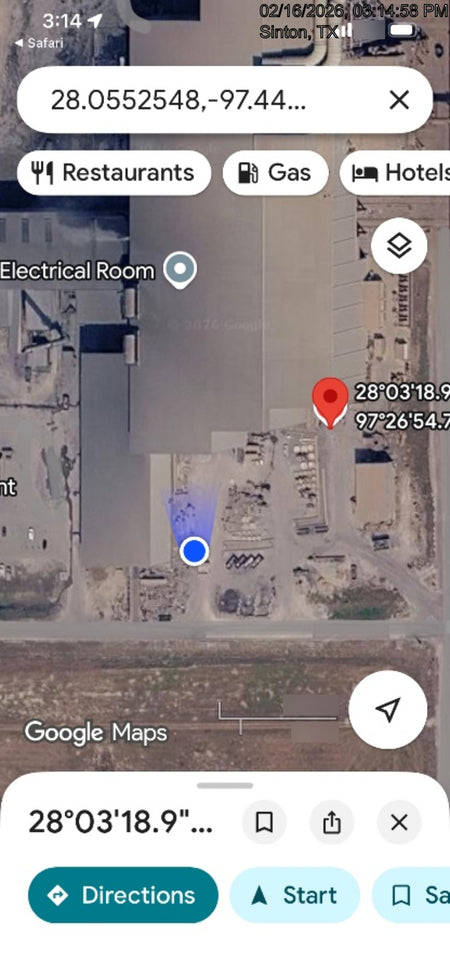Share the dropped pin location
The image size is (450, 974).
tap(332, 822)
